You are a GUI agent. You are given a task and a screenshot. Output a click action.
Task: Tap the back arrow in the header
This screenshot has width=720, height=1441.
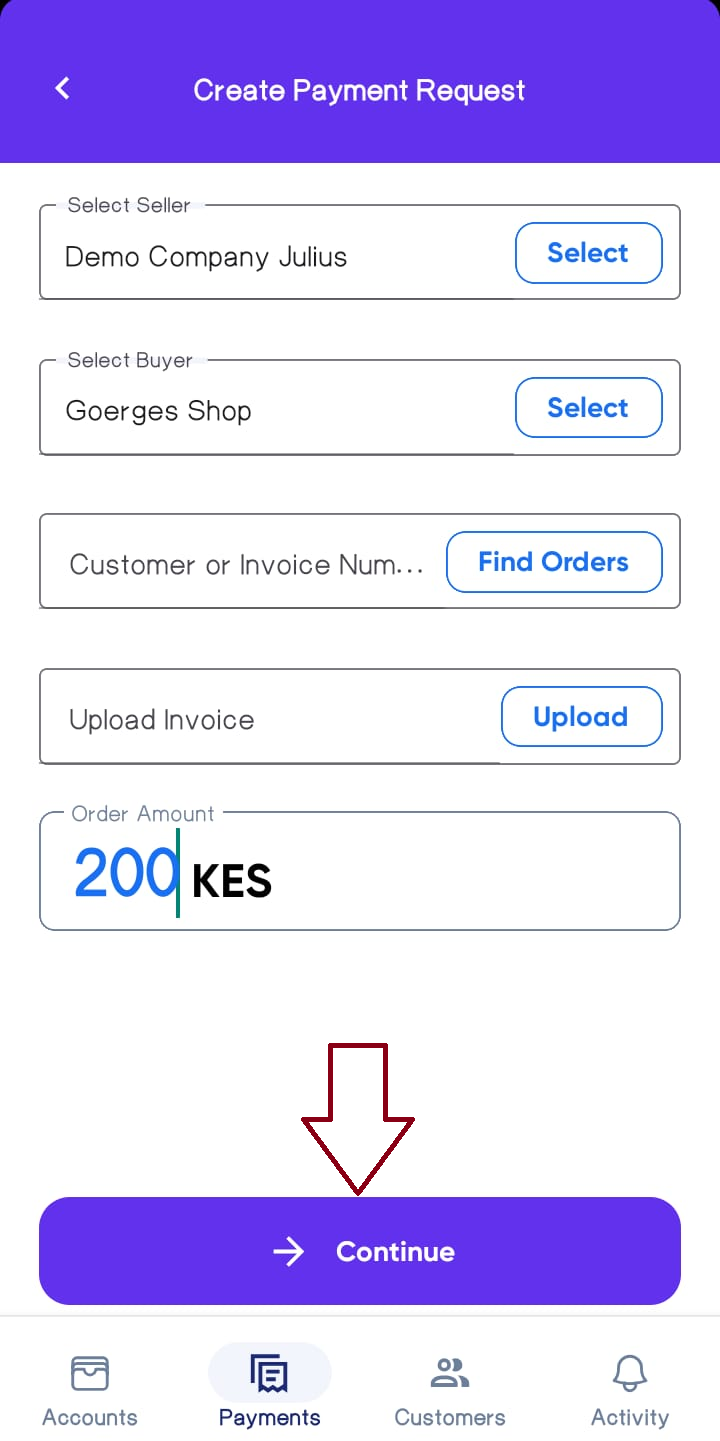(x=62, y=88)
